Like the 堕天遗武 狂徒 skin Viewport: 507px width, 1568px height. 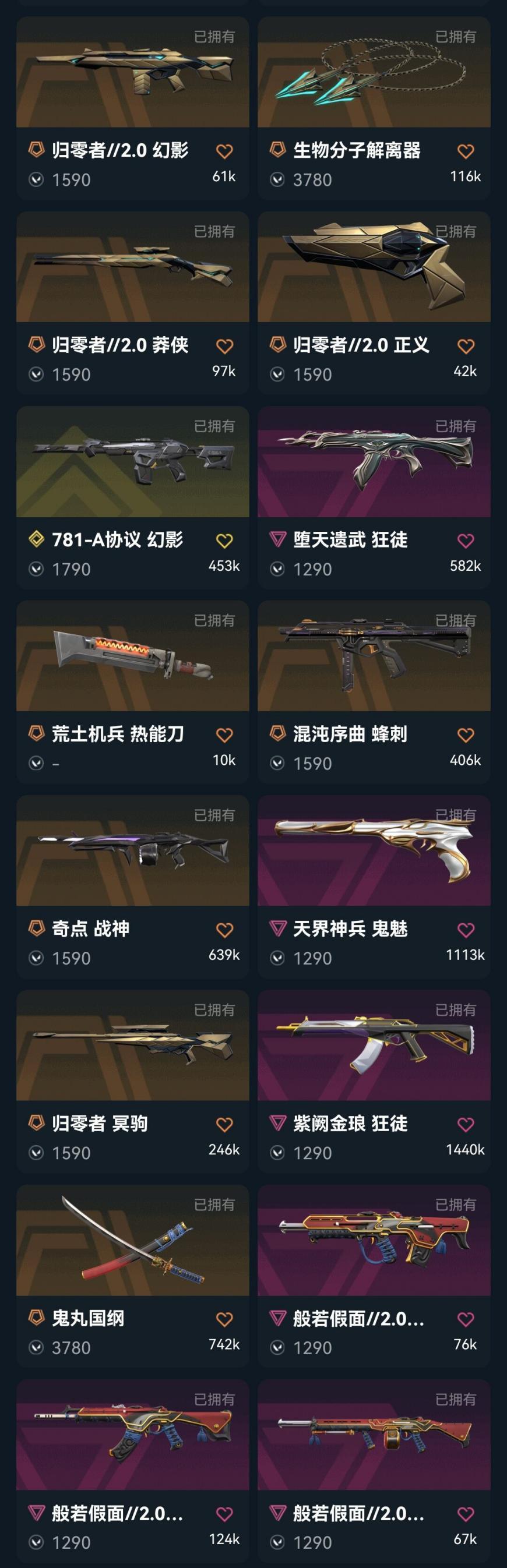466,540
